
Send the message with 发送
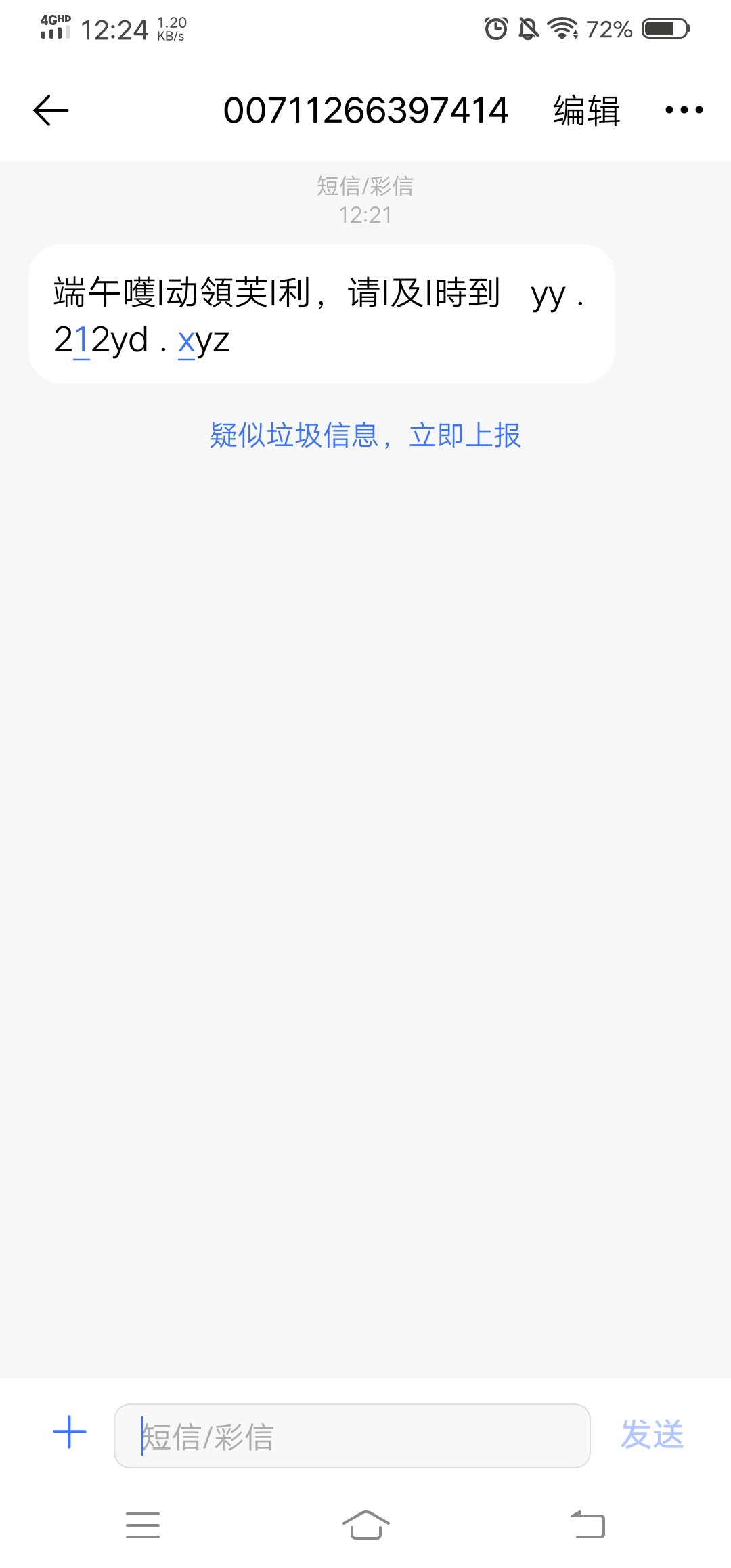click(x=652, y=1435)
